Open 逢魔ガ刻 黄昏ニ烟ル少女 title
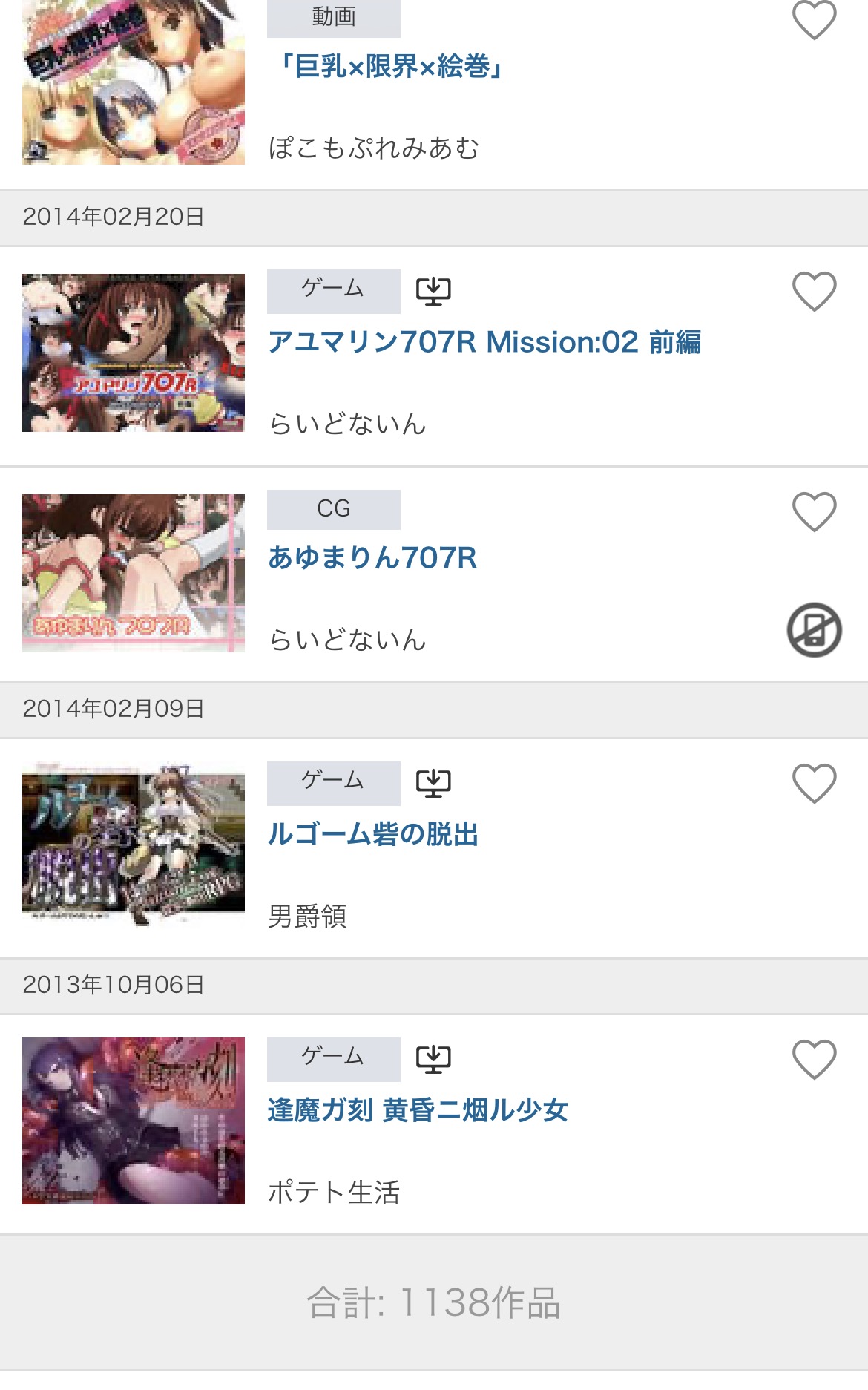This screenshot has height=1390, width=868. [x=418, y=1110]
